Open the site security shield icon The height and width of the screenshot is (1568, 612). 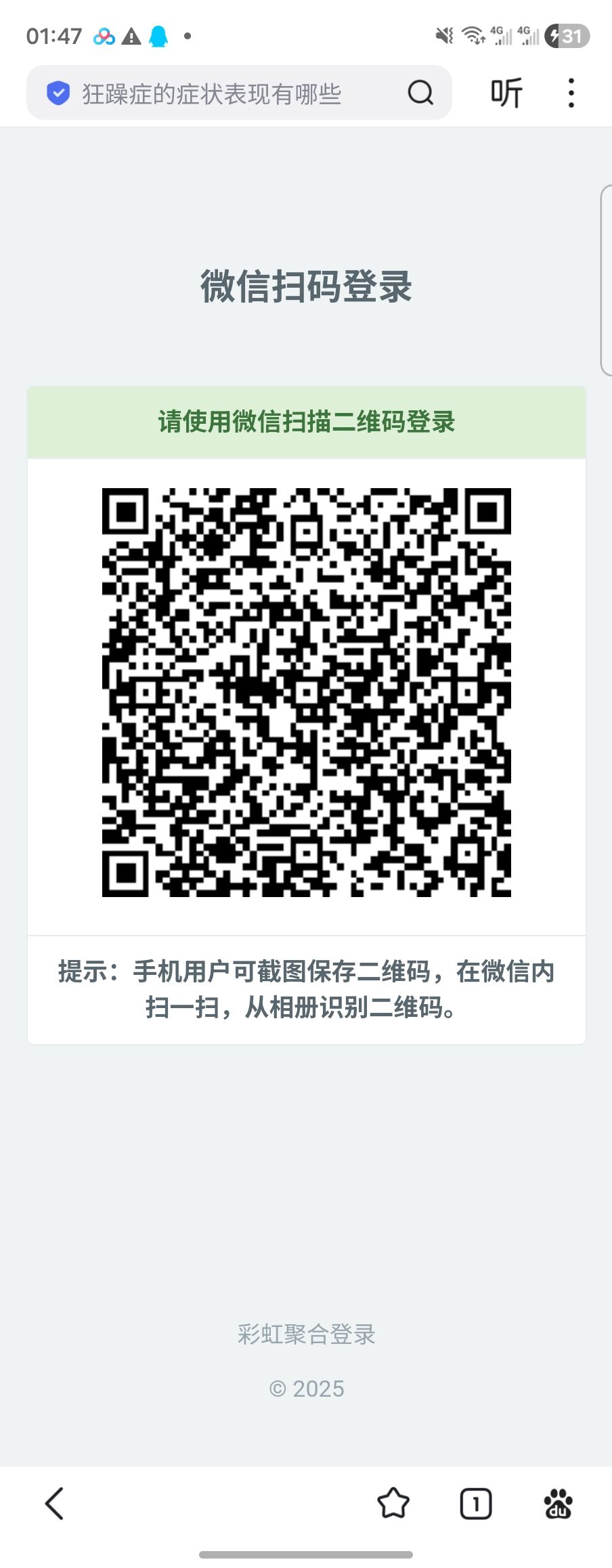(58, 93)
